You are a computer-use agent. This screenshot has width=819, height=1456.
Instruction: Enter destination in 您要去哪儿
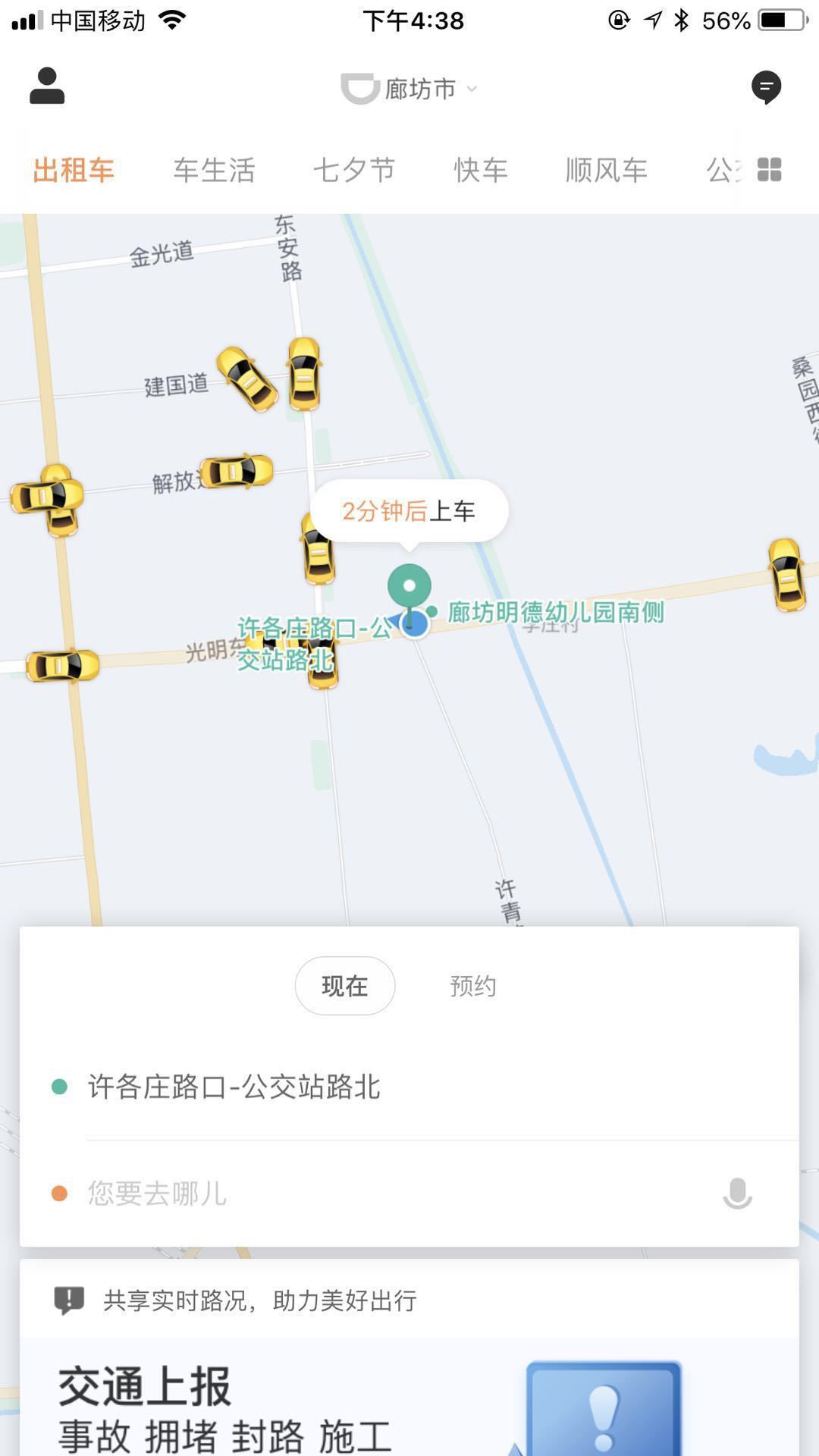tap(379, 1194)
